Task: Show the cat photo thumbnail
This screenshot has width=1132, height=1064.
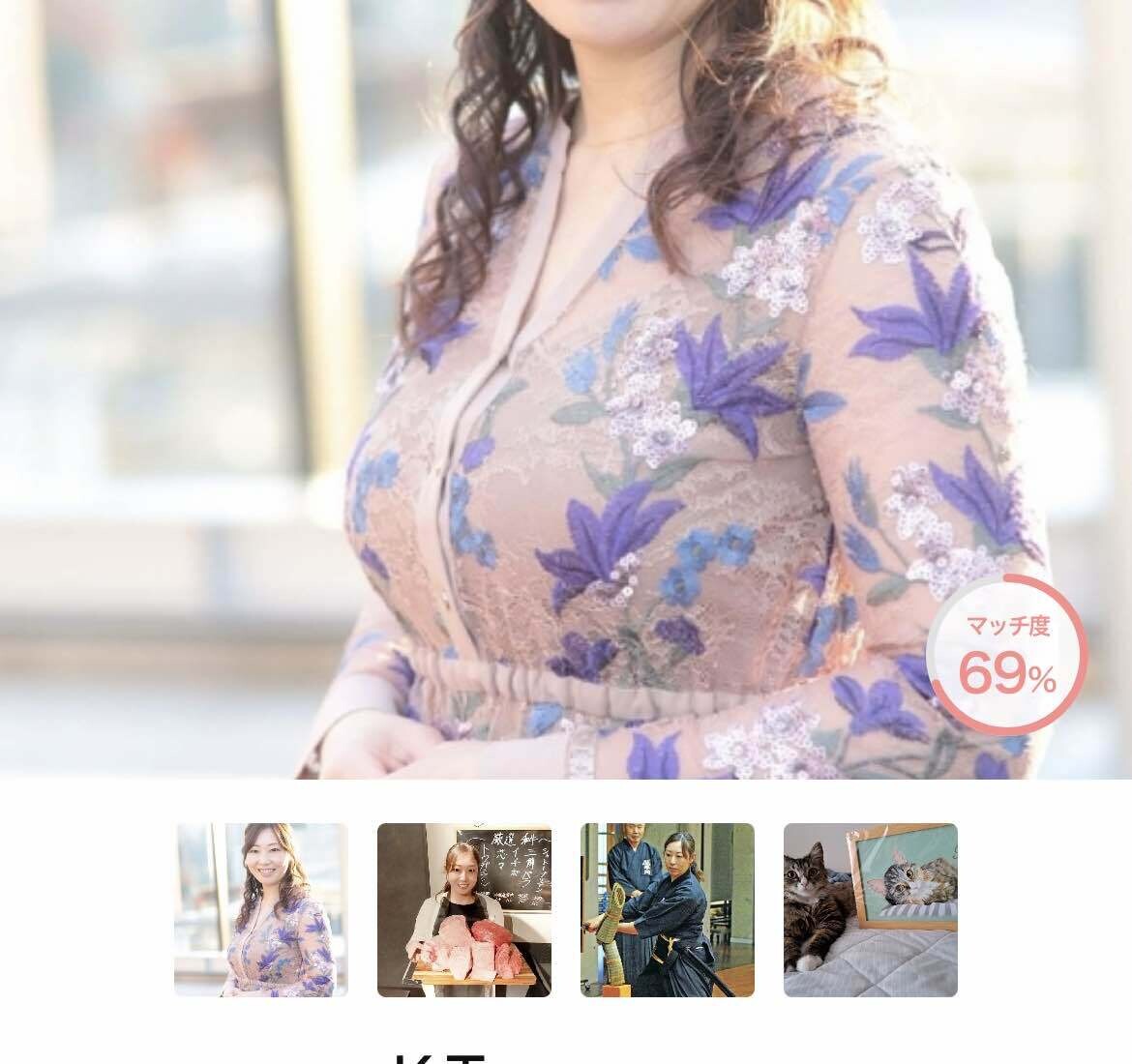Action: coord(870,909)
